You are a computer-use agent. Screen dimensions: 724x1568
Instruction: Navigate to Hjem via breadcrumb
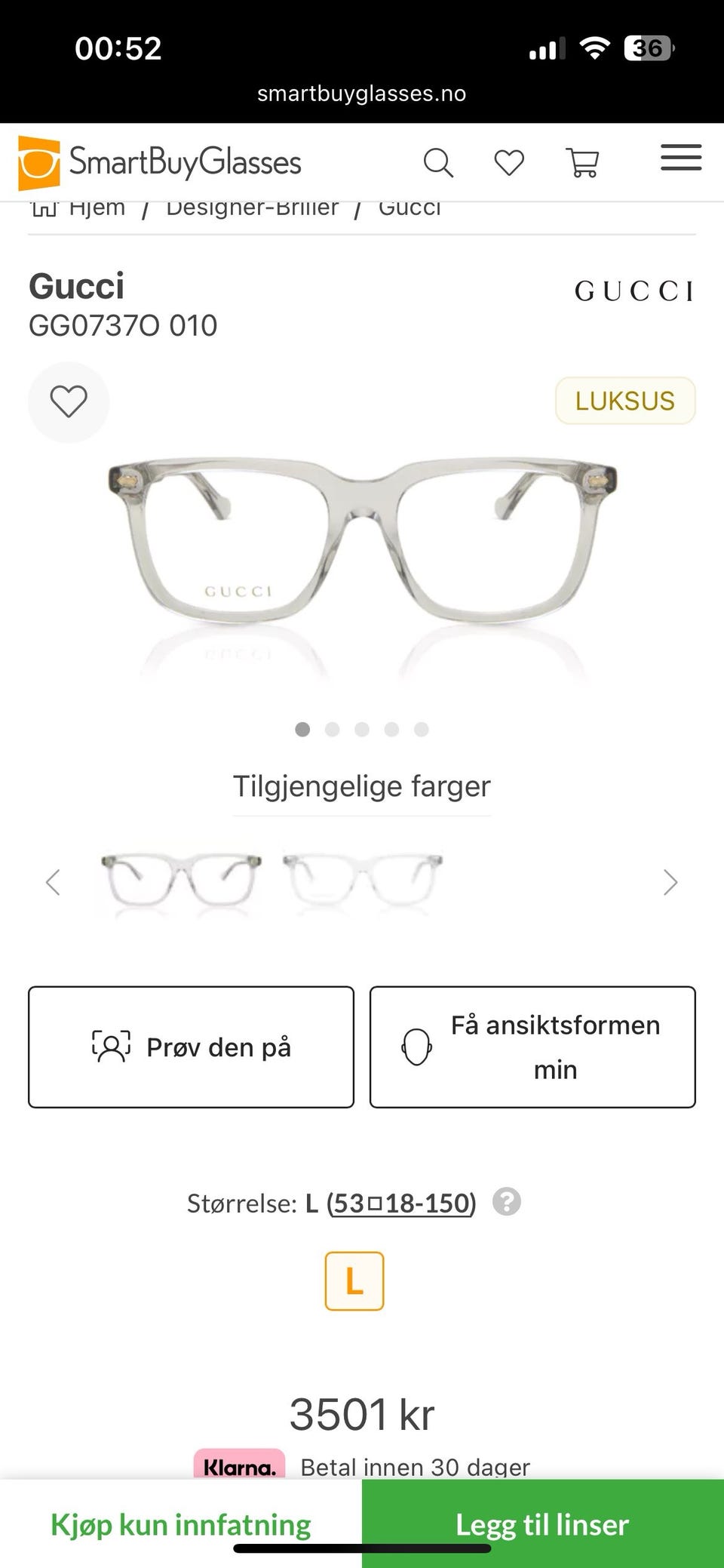tap(94, 206)
